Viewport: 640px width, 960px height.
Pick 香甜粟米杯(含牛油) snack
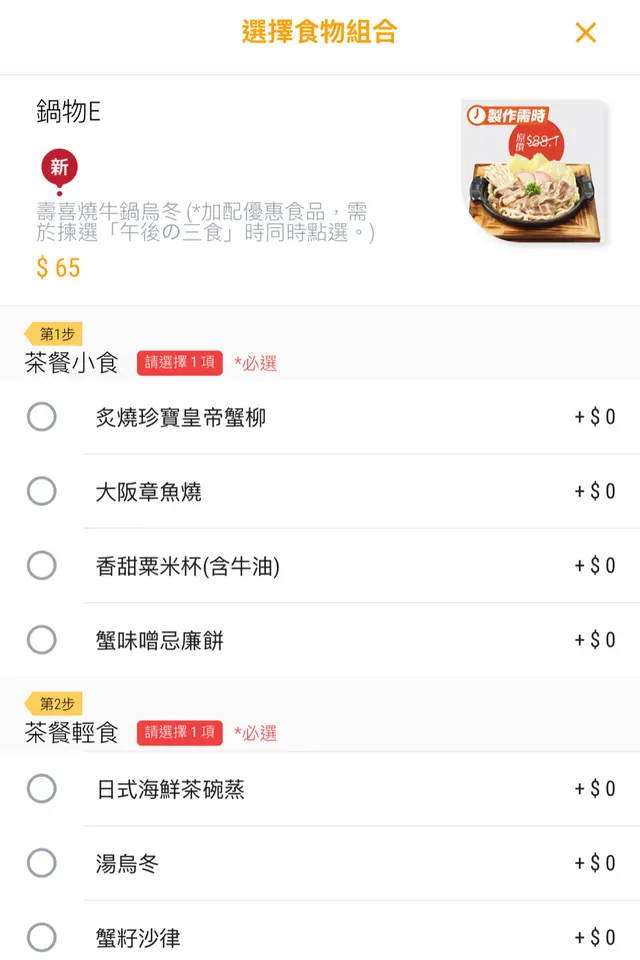[42, 565]
